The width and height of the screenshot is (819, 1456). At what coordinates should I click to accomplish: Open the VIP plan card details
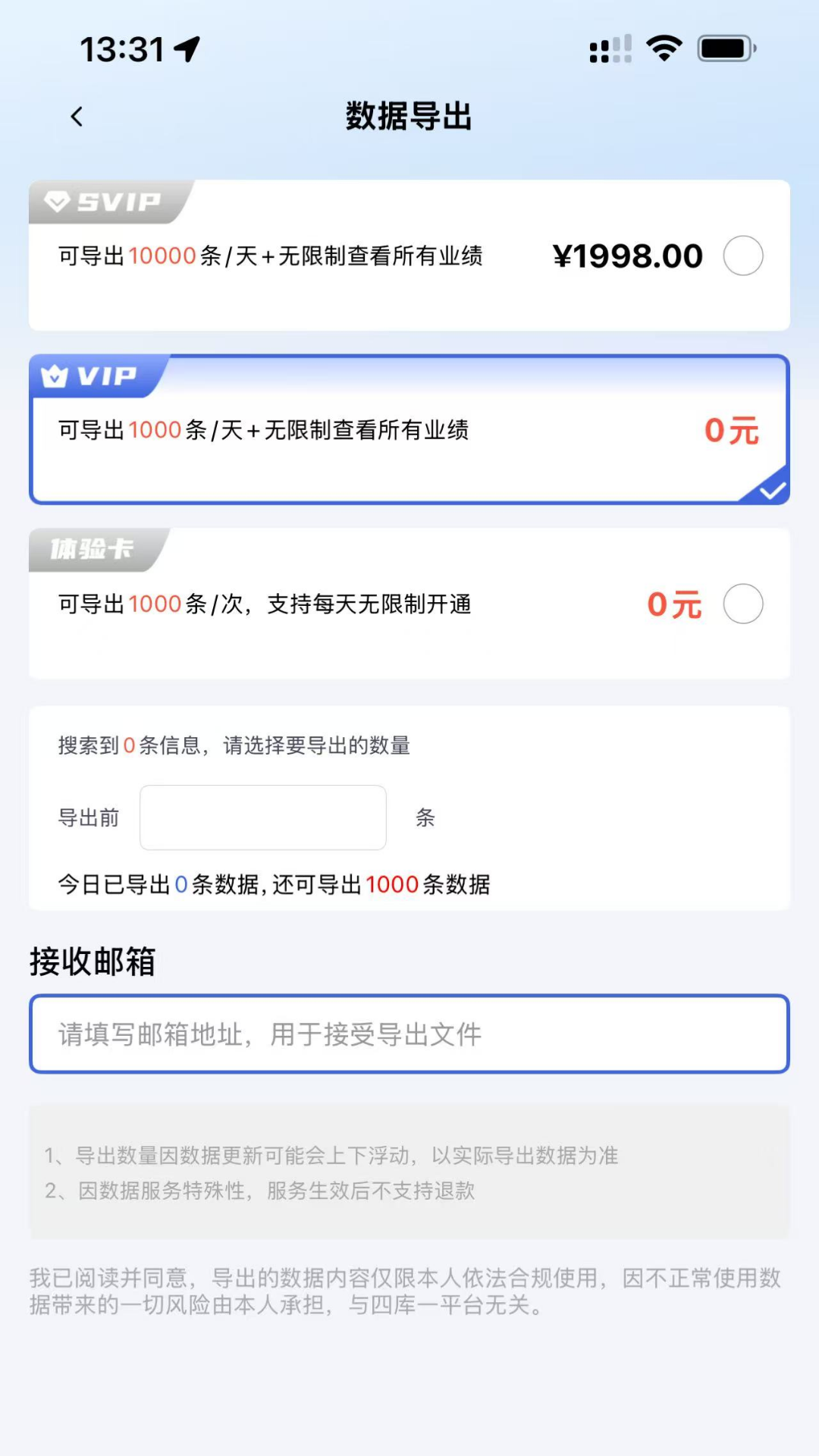pyautogui.click(x=409, y=428)
